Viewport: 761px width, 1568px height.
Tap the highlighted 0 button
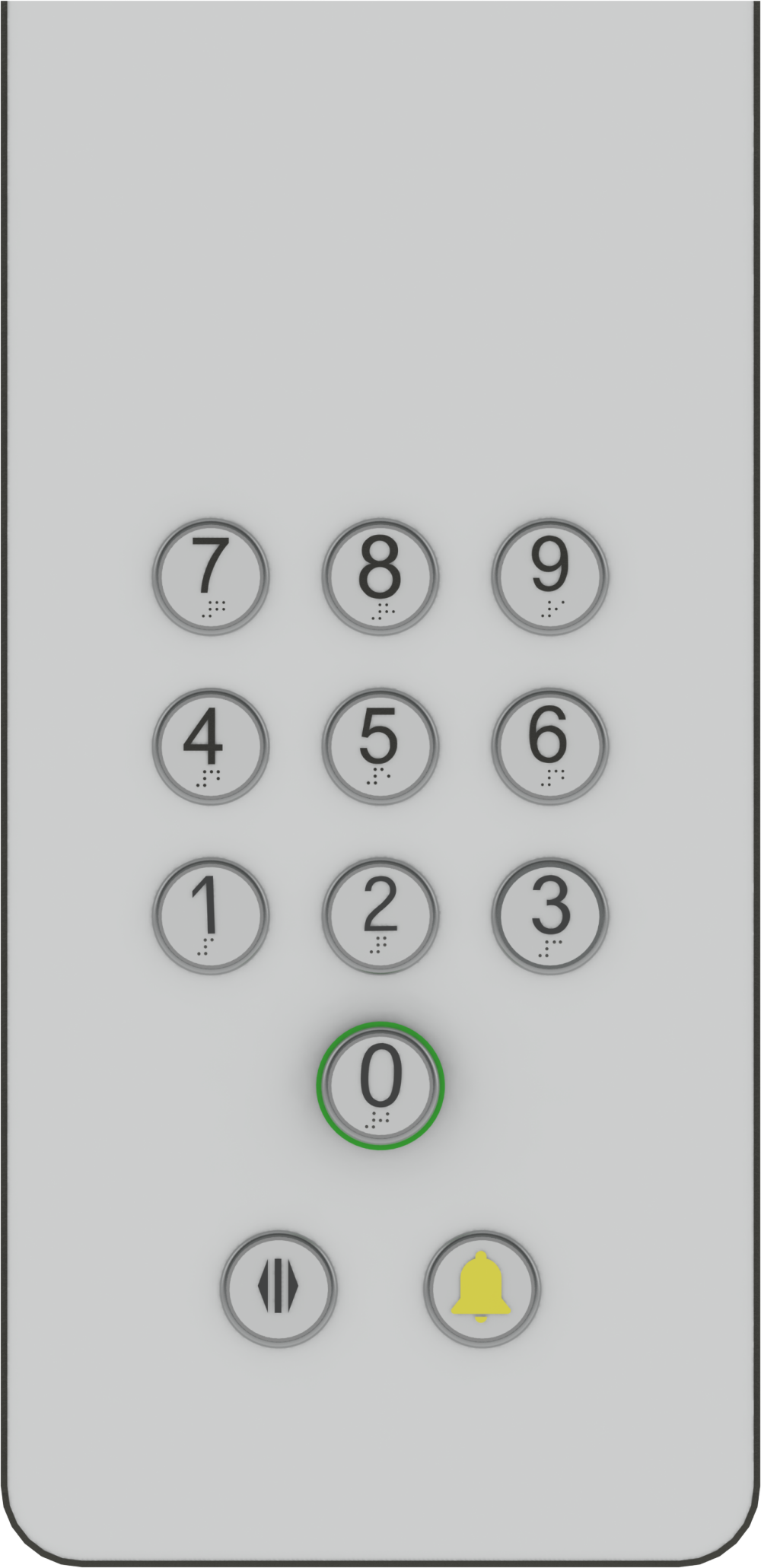tap(380, 1085)
